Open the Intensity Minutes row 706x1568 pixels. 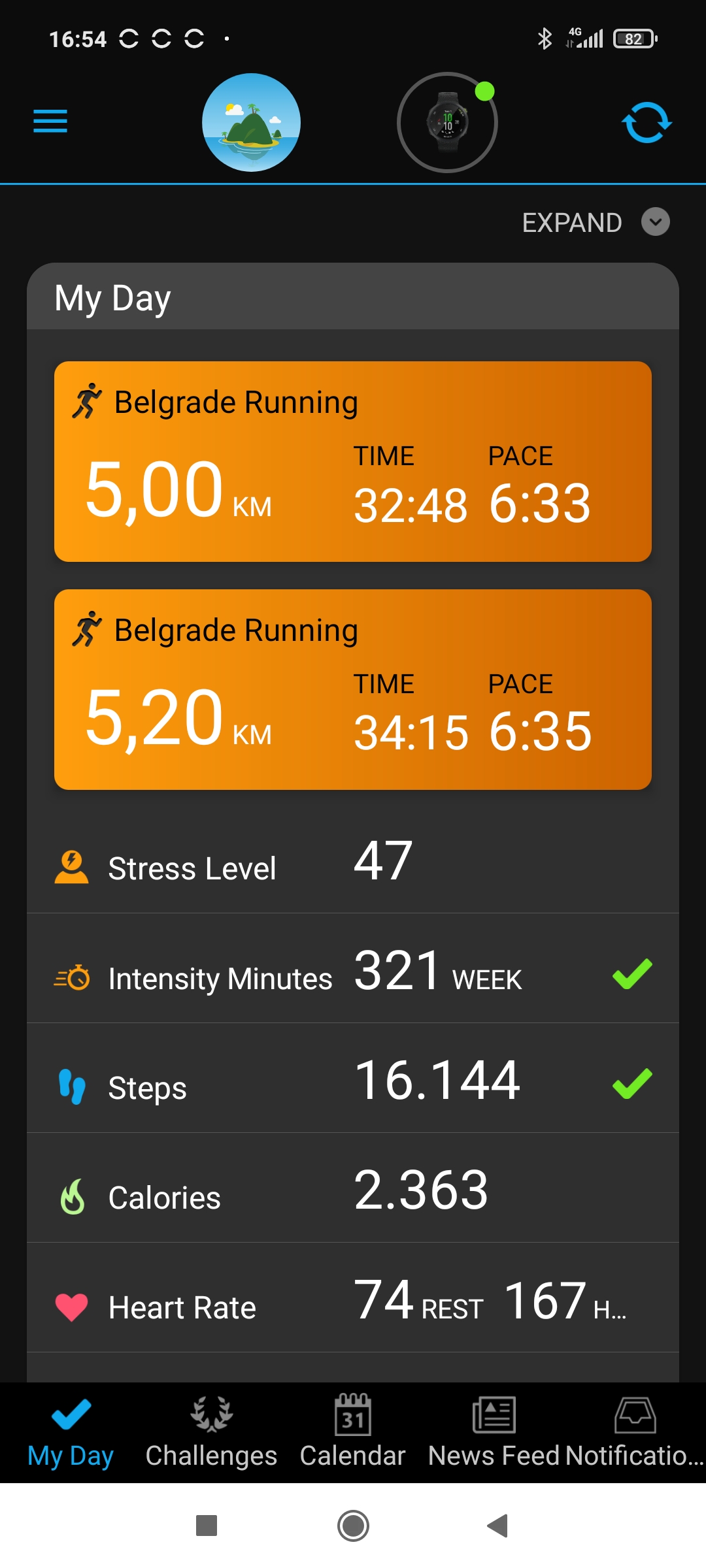pos(353,968)
